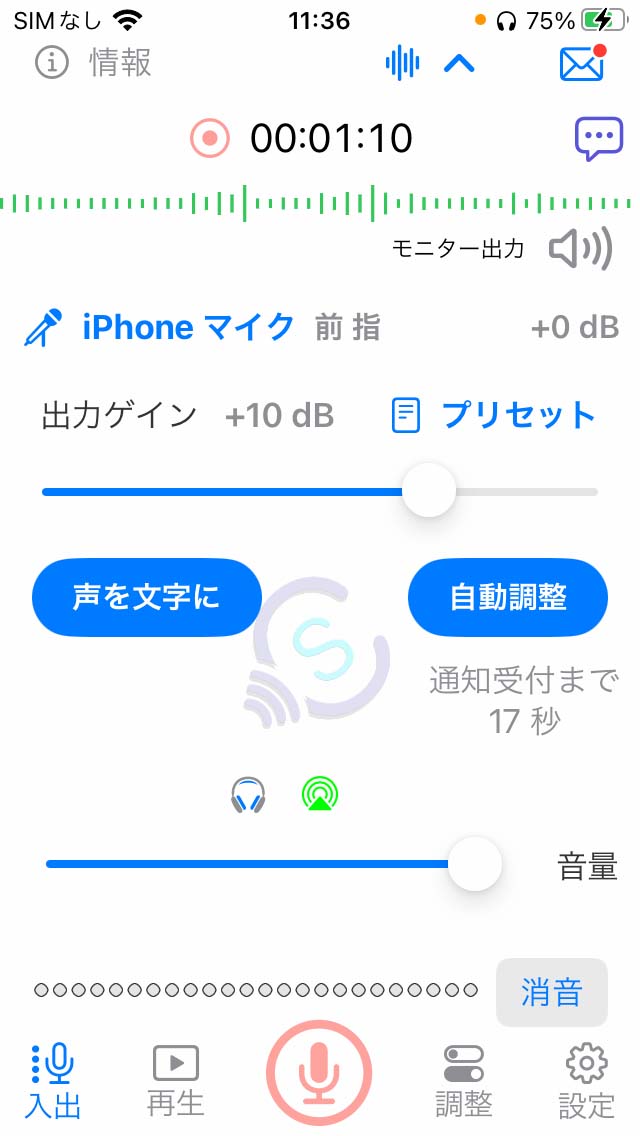Start 声を文字に transcription
Screen dimensions: 640x1136
click(x=146, y=598)
